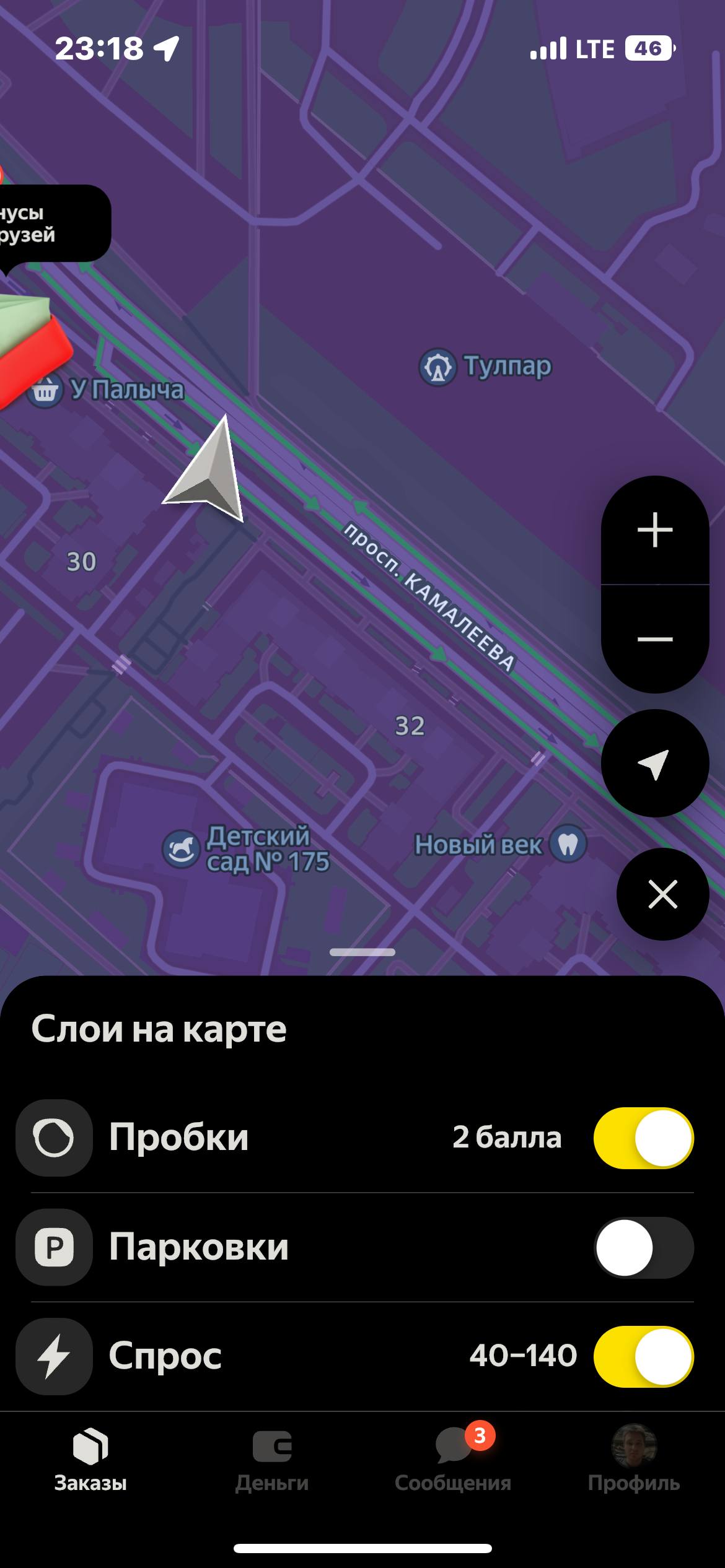725x1568 pixels.
Task: Close the map layers panel
Action: point(662,894)
